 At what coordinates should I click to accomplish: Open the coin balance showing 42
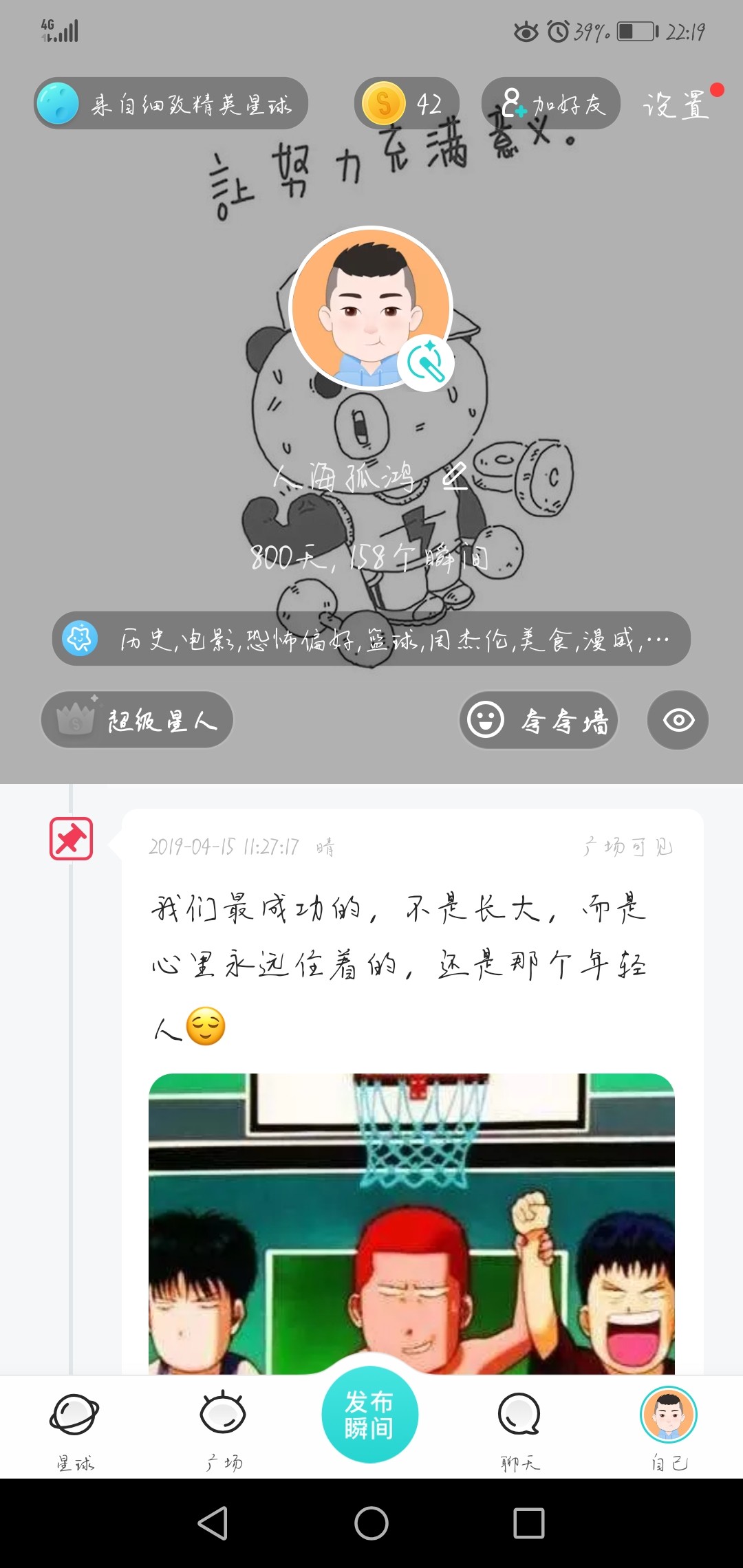tap(407, 103)
